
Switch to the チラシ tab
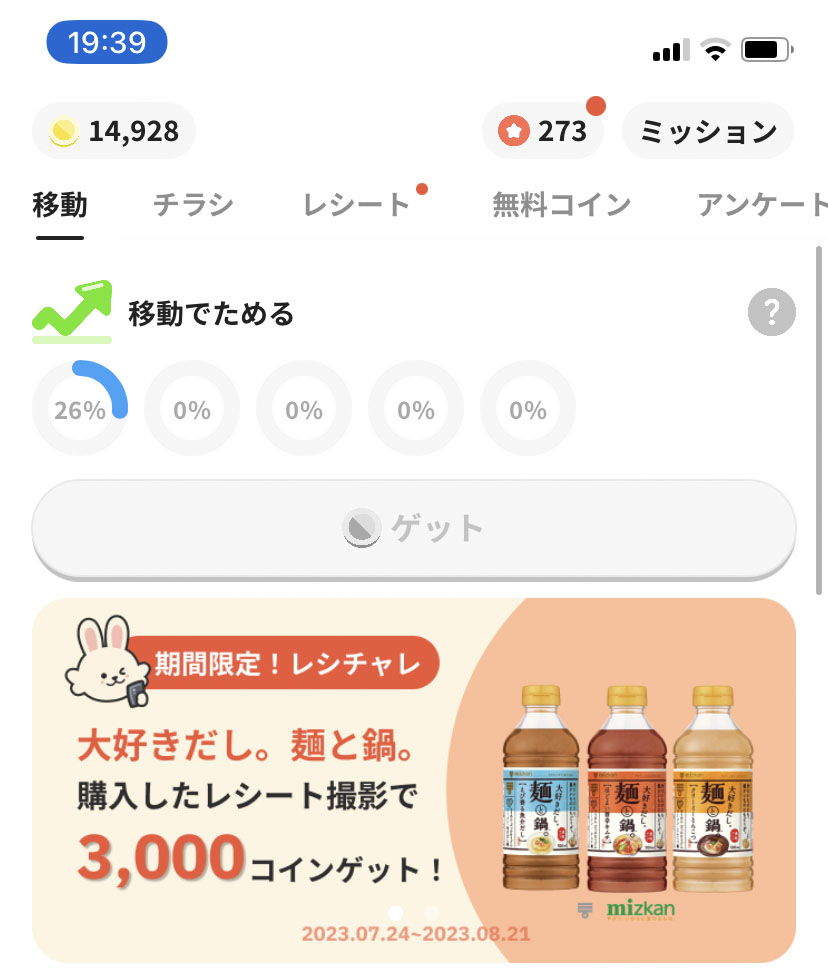pyautogui.click(x=193, y=205)
